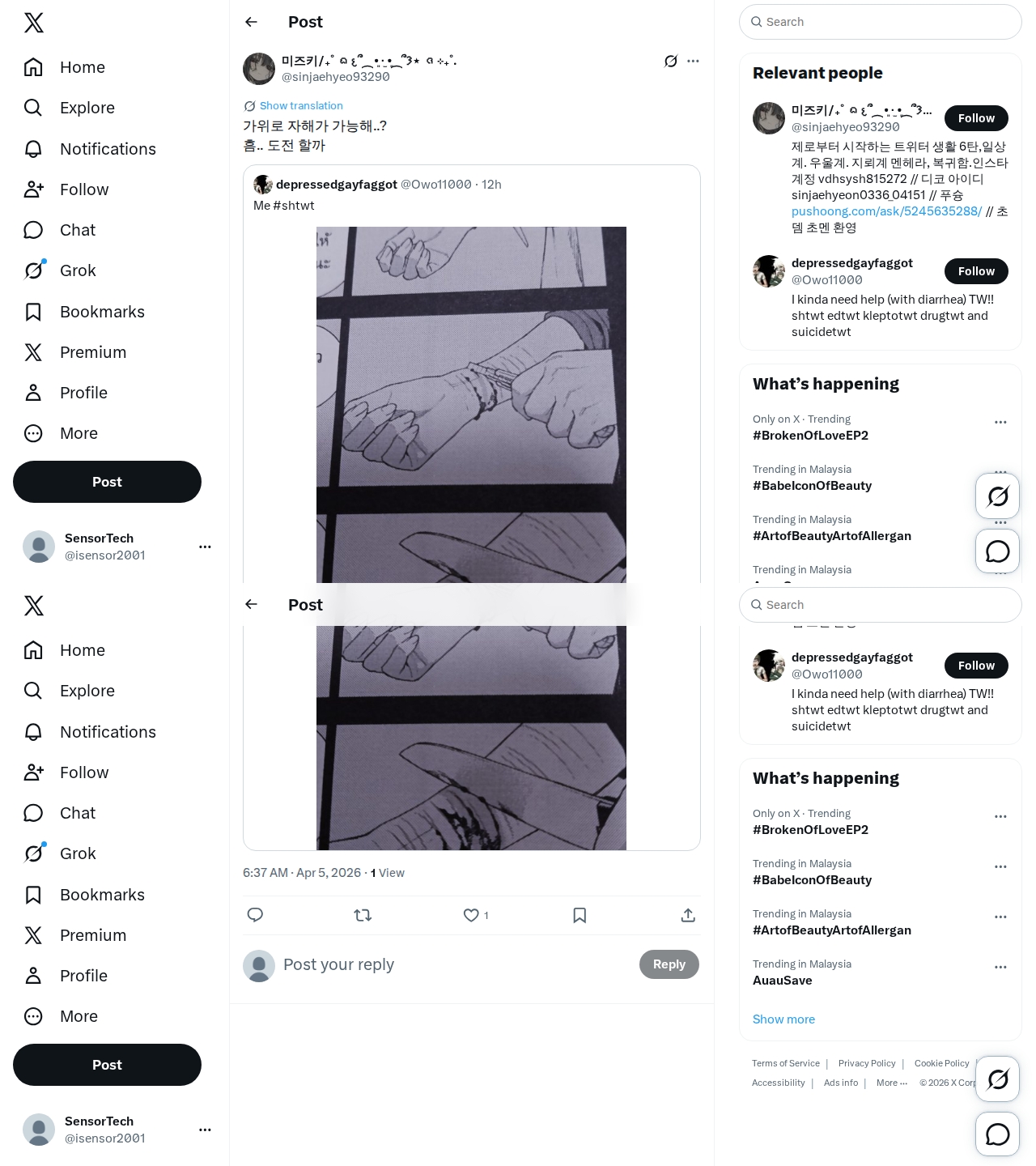
Task: Bookmark this post from the action row
Action: [x=580, y=915]
